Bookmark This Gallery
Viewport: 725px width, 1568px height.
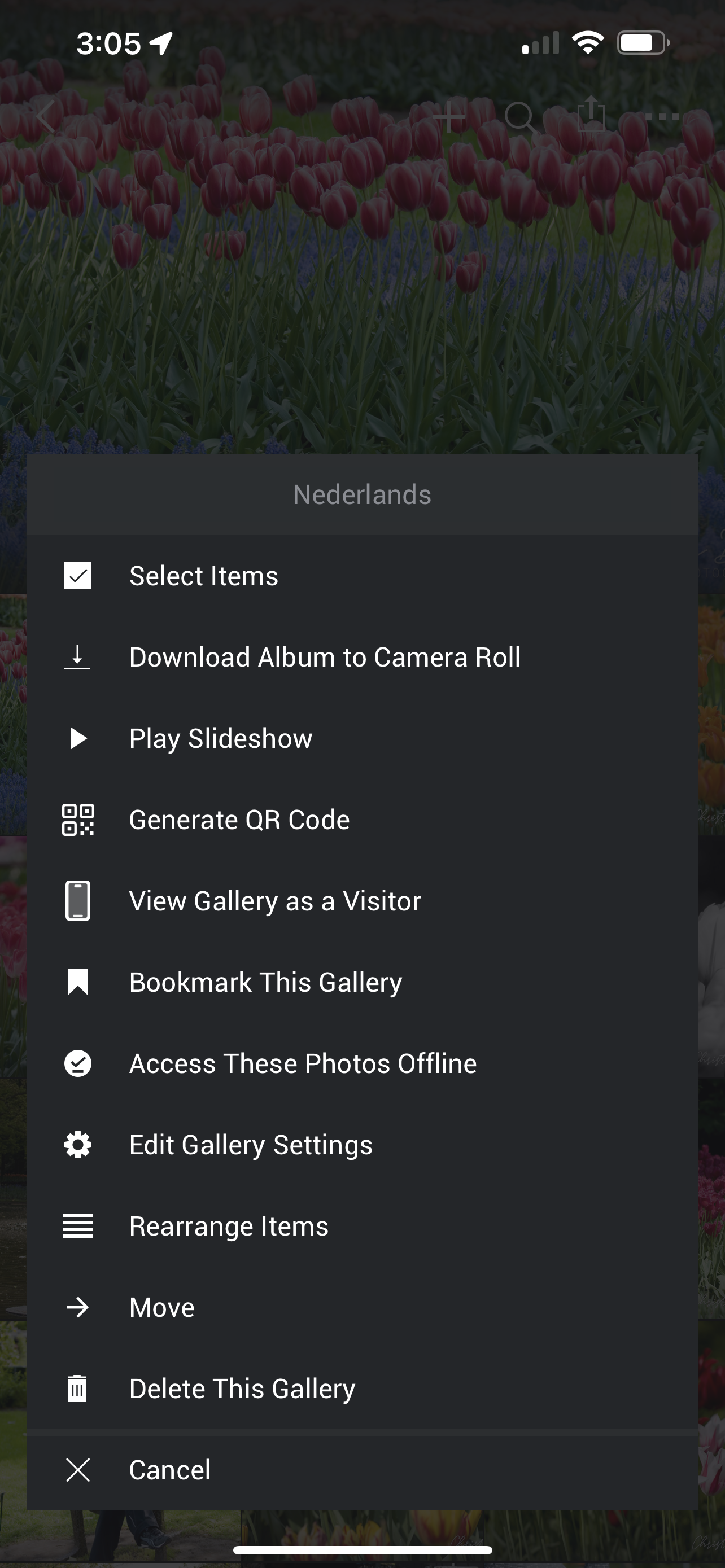click(362, 983)
